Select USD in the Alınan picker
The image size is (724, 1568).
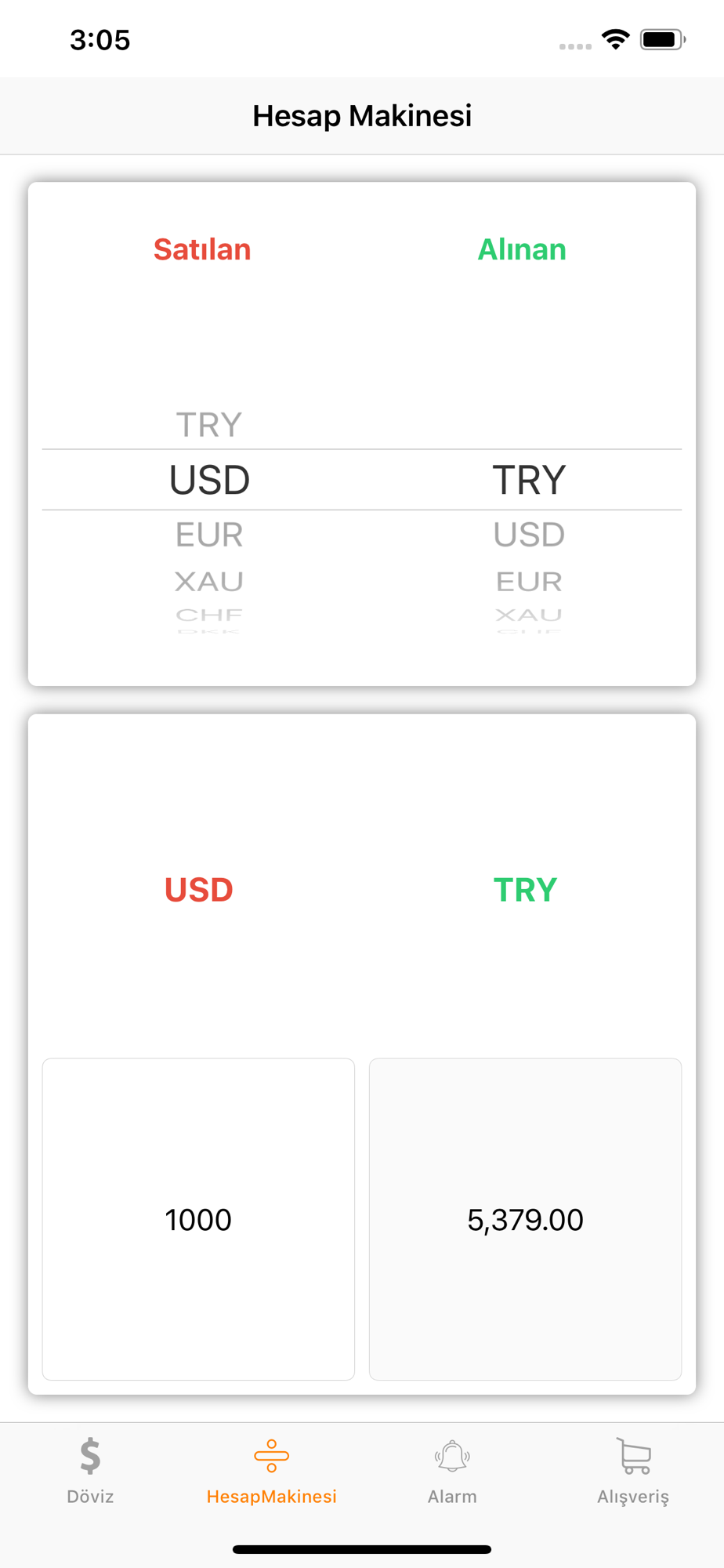coord(529,535)
